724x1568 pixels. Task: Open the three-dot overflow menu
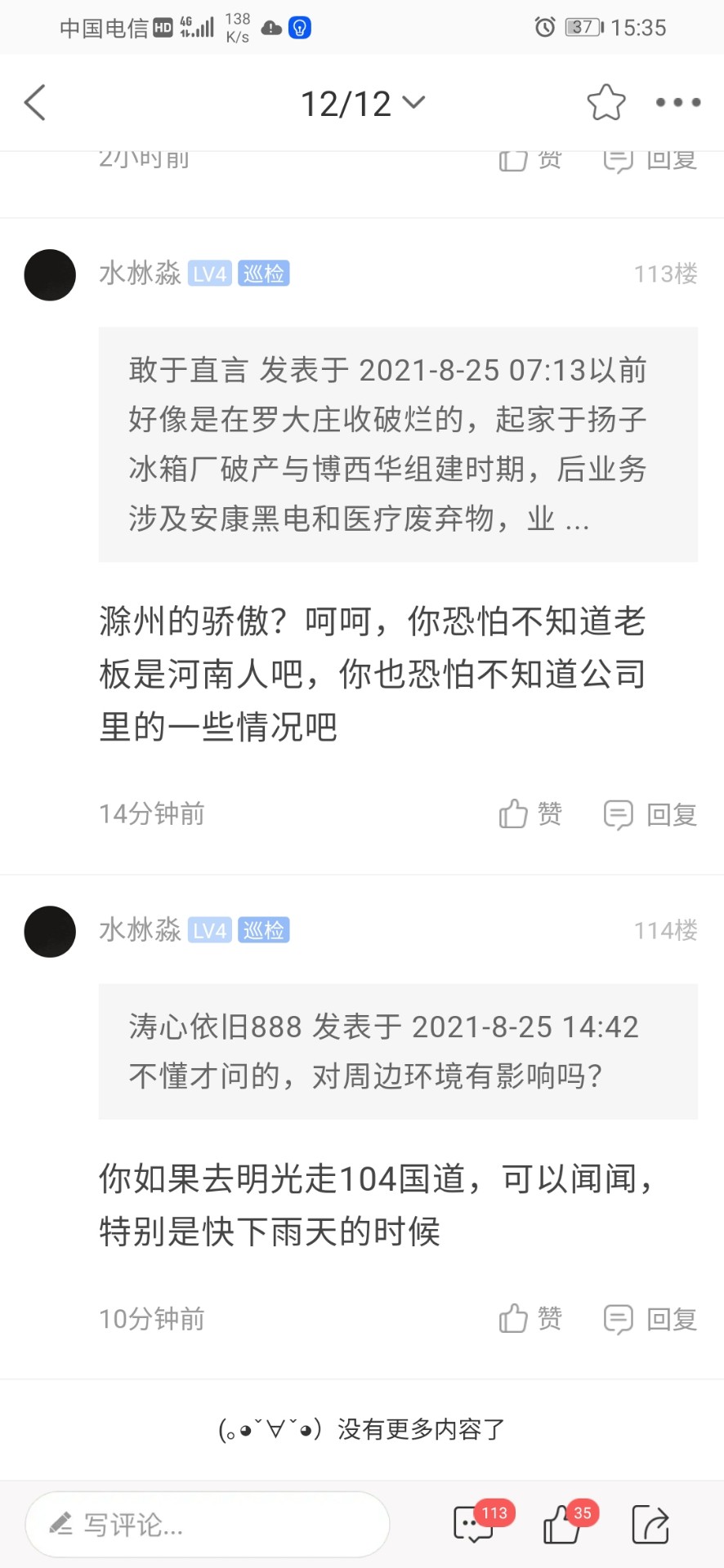point(677,103)
